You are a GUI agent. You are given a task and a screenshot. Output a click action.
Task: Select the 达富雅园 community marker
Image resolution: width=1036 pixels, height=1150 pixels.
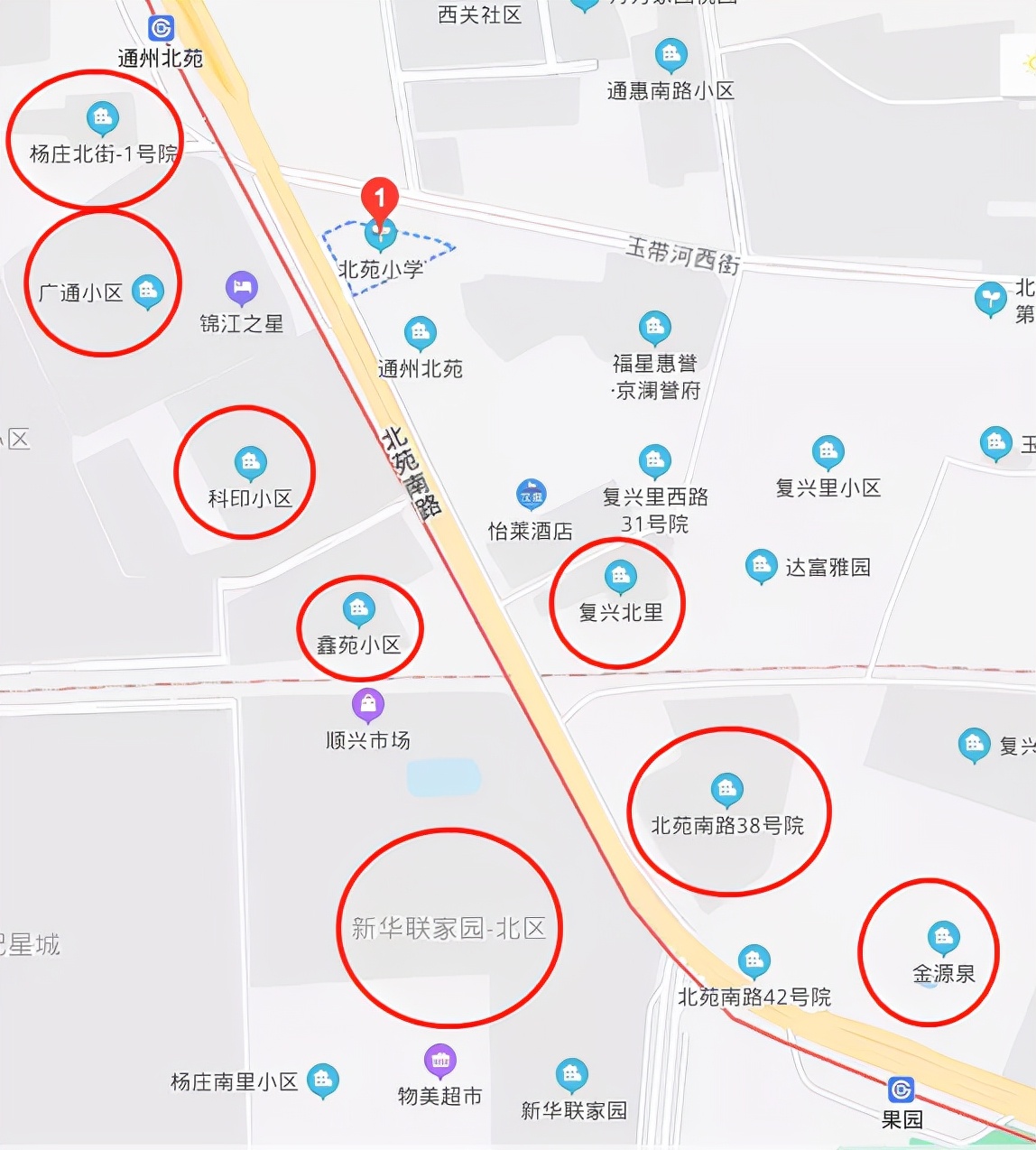[x=760, y=563]
